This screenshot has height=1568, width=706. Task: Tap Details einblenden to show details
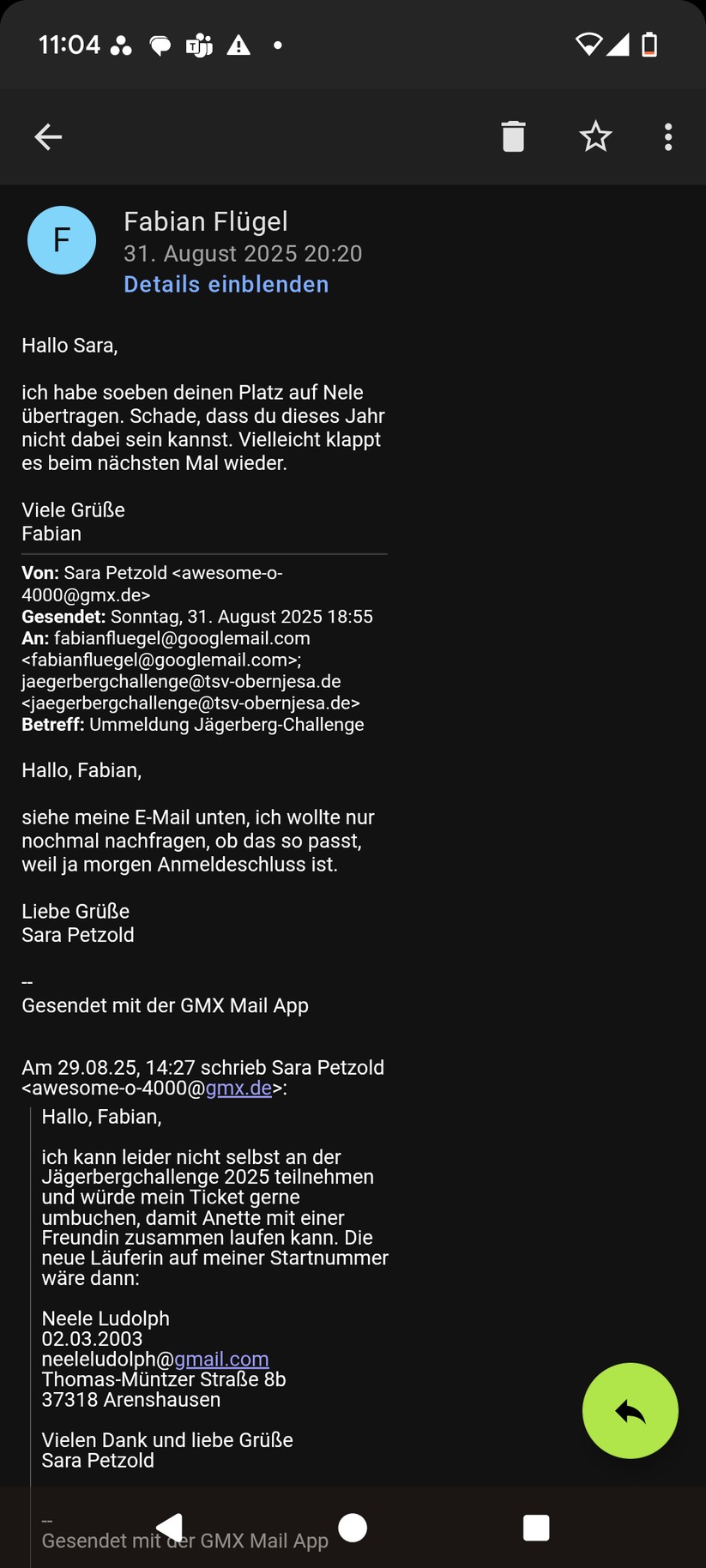(226, 284)
